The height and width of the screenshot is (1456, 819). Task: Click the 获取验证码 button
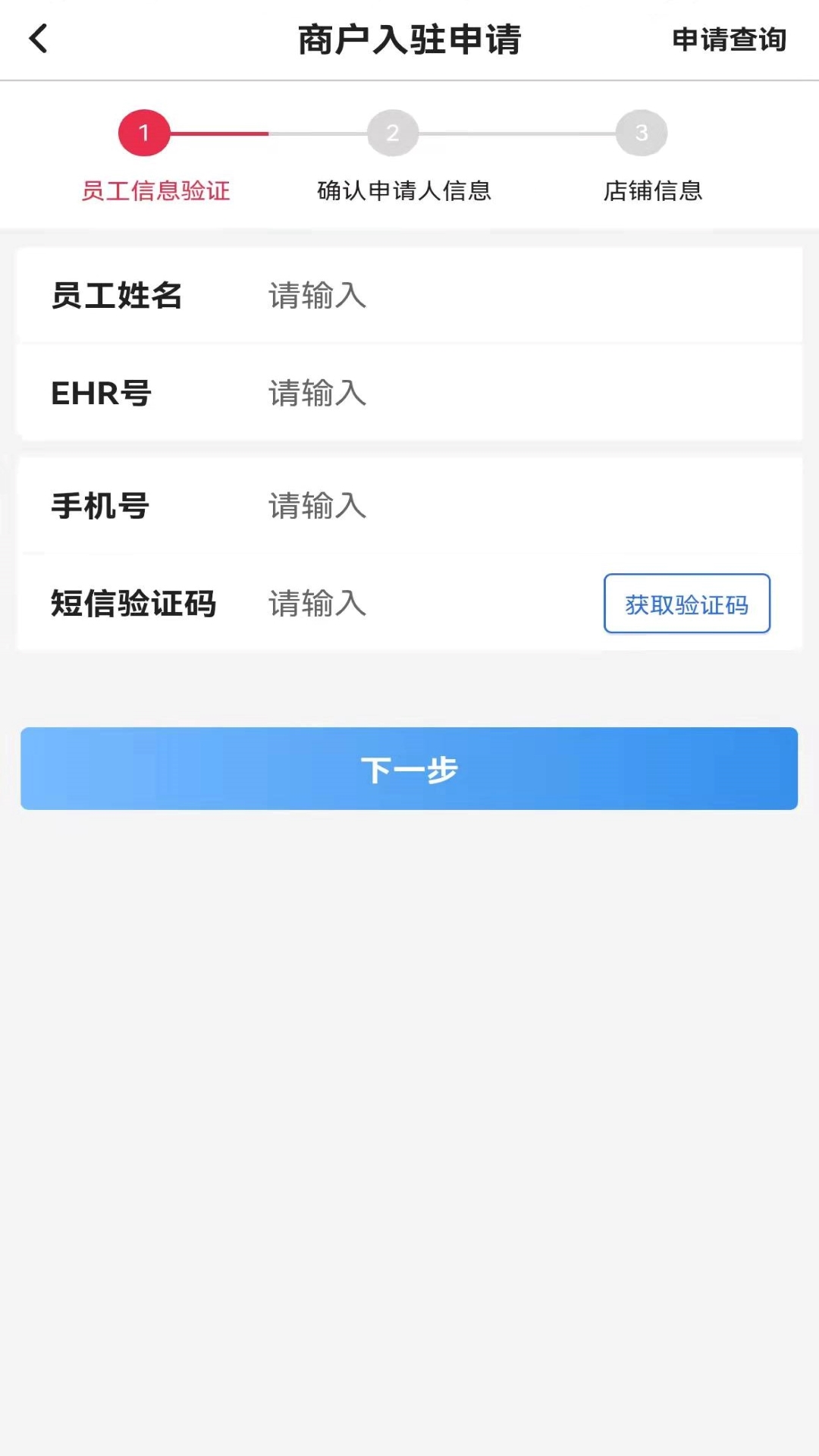[685, 604]
